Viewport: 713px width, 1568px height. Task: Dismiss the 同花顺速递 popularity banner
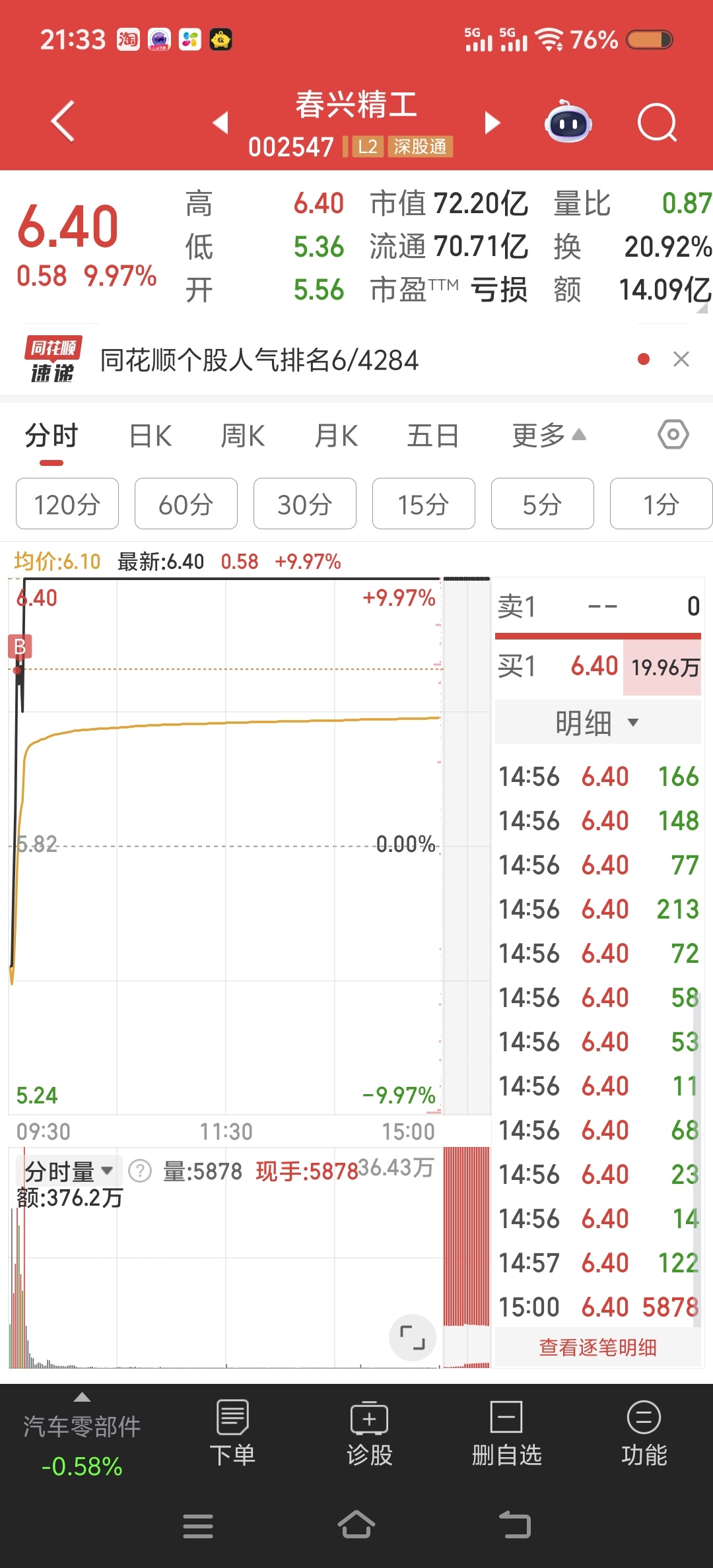point(681,360)
